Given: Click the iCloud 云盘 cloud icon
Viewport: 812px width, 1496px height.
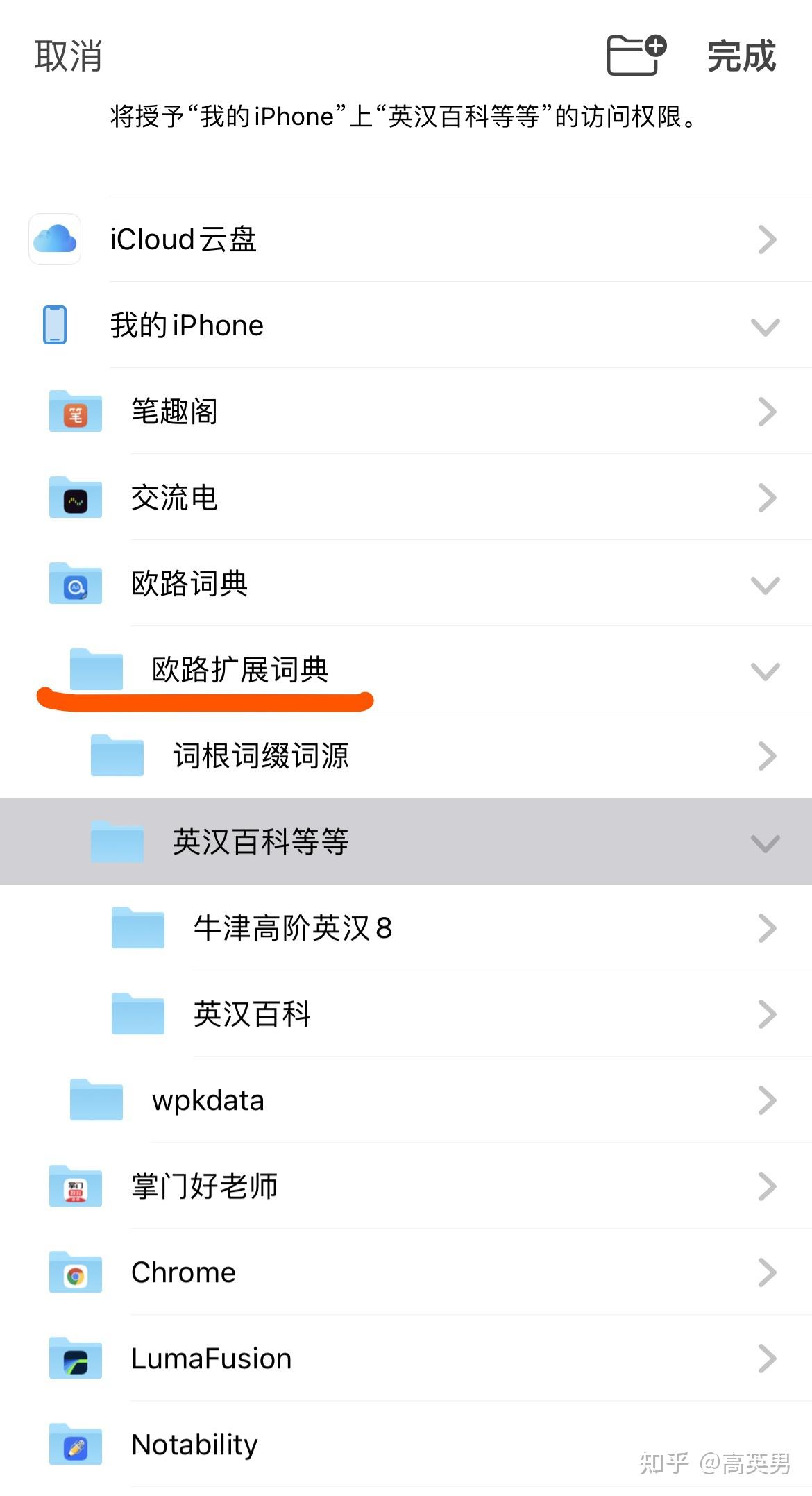Looking at the screenshot, I should point(54,239).
